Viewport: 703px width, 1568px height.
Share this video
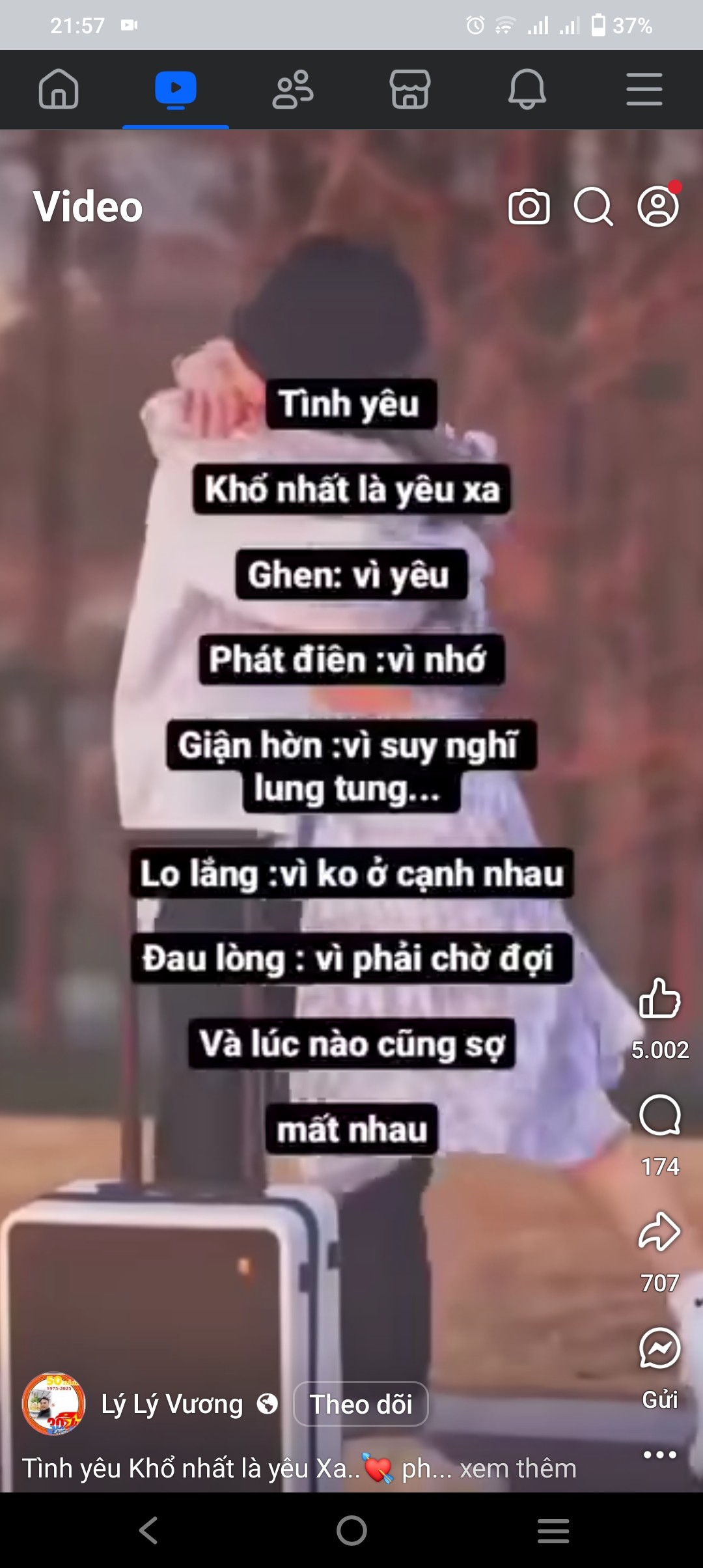[660, 1231]
